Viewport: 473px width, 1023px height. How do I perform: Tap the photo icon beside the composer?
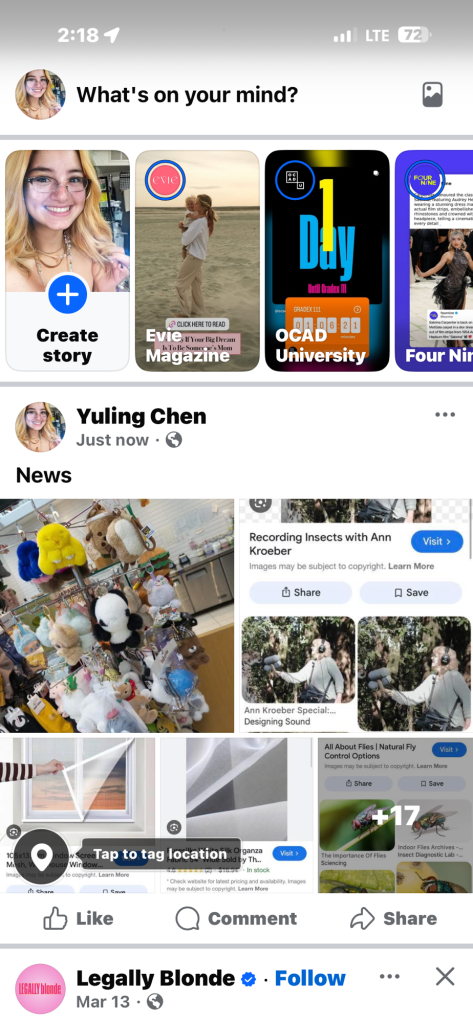point(433,95)
